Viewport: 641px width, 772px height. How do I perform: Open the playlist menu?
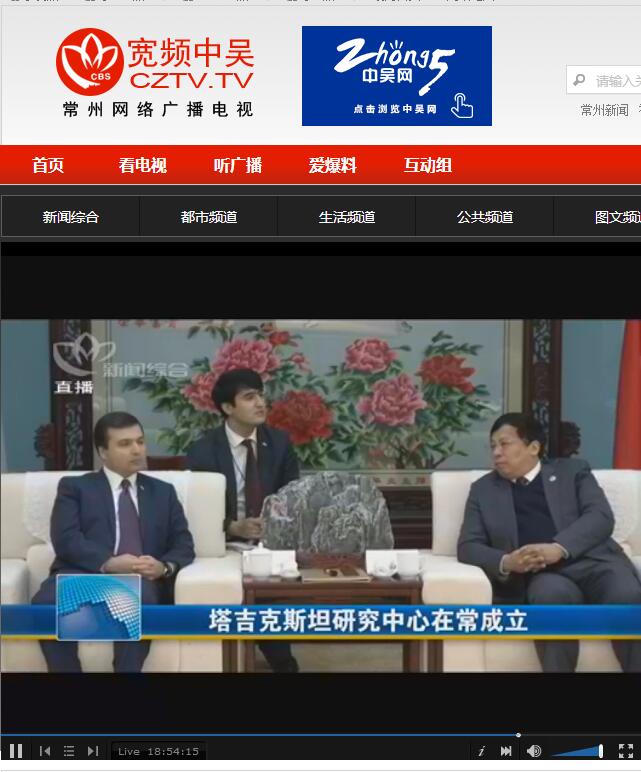tap(69, 751)
